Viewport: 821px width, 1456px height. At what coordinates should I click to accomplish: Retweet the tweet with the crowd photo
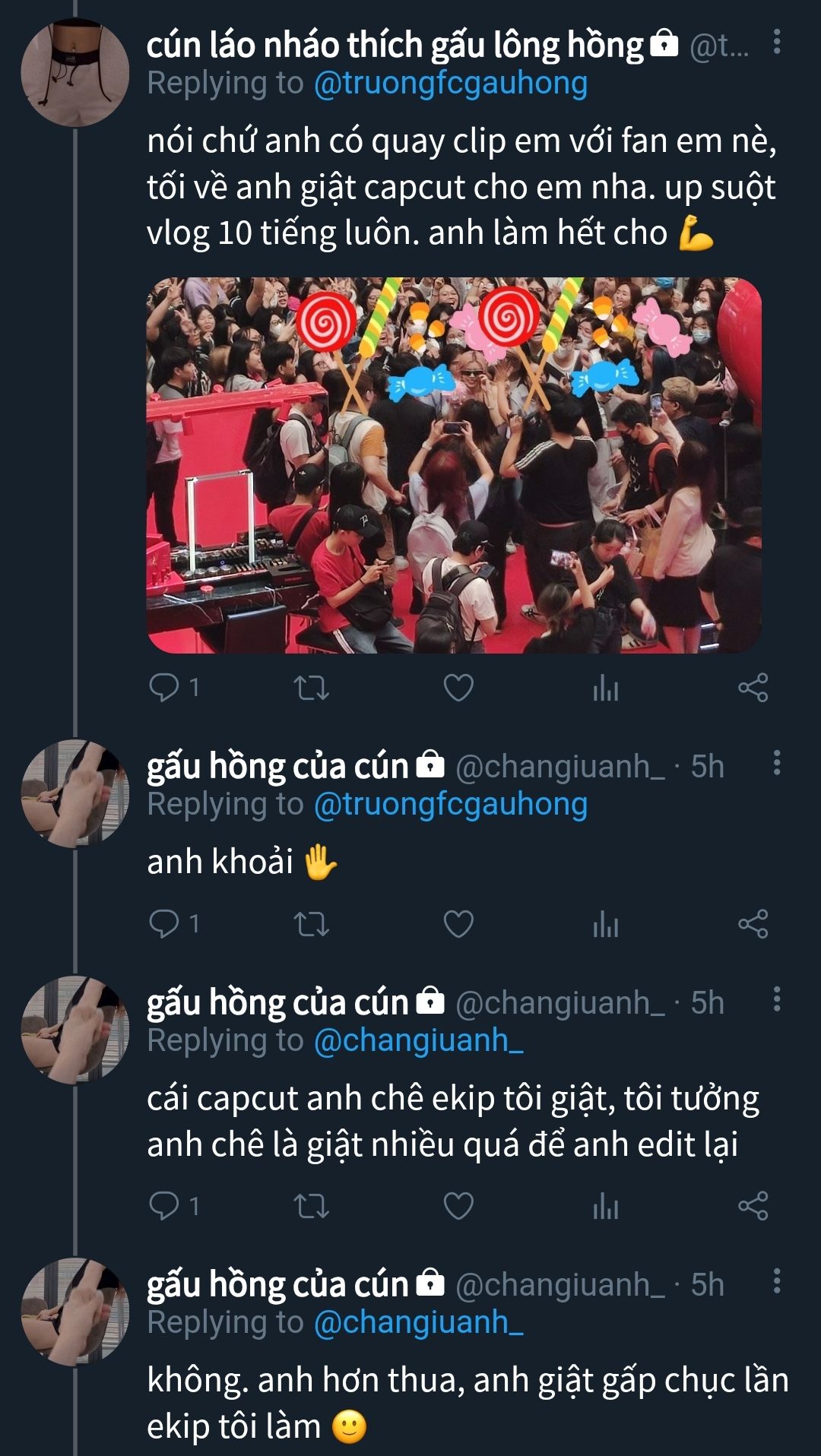[x=311, y=688]
